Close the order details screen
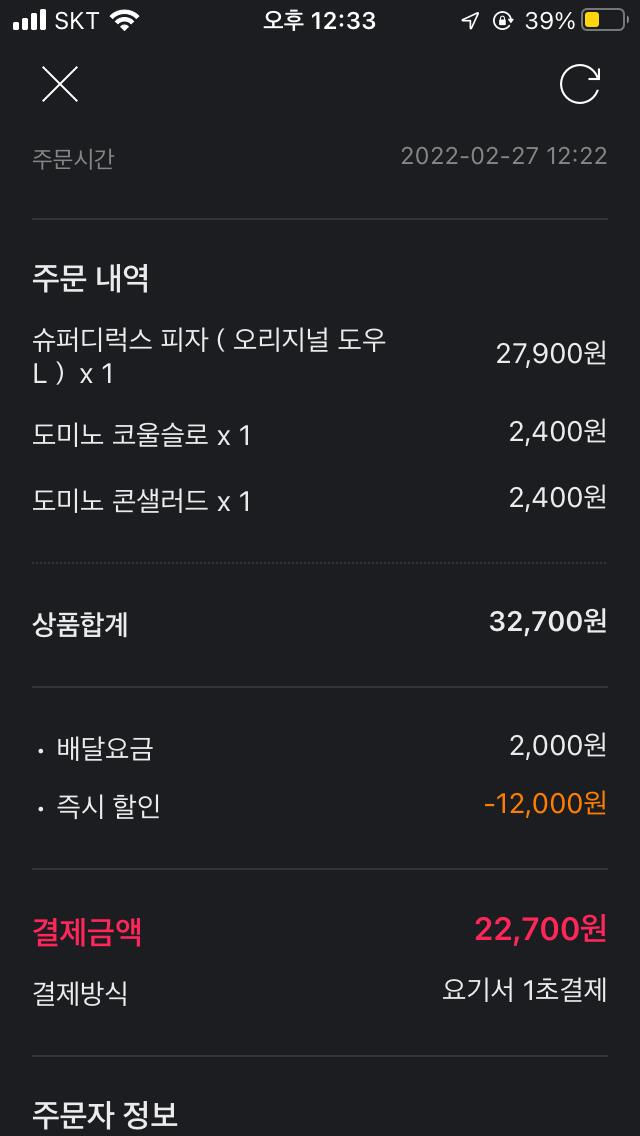Screen dimensions: 640x1136 click(60, 84)
